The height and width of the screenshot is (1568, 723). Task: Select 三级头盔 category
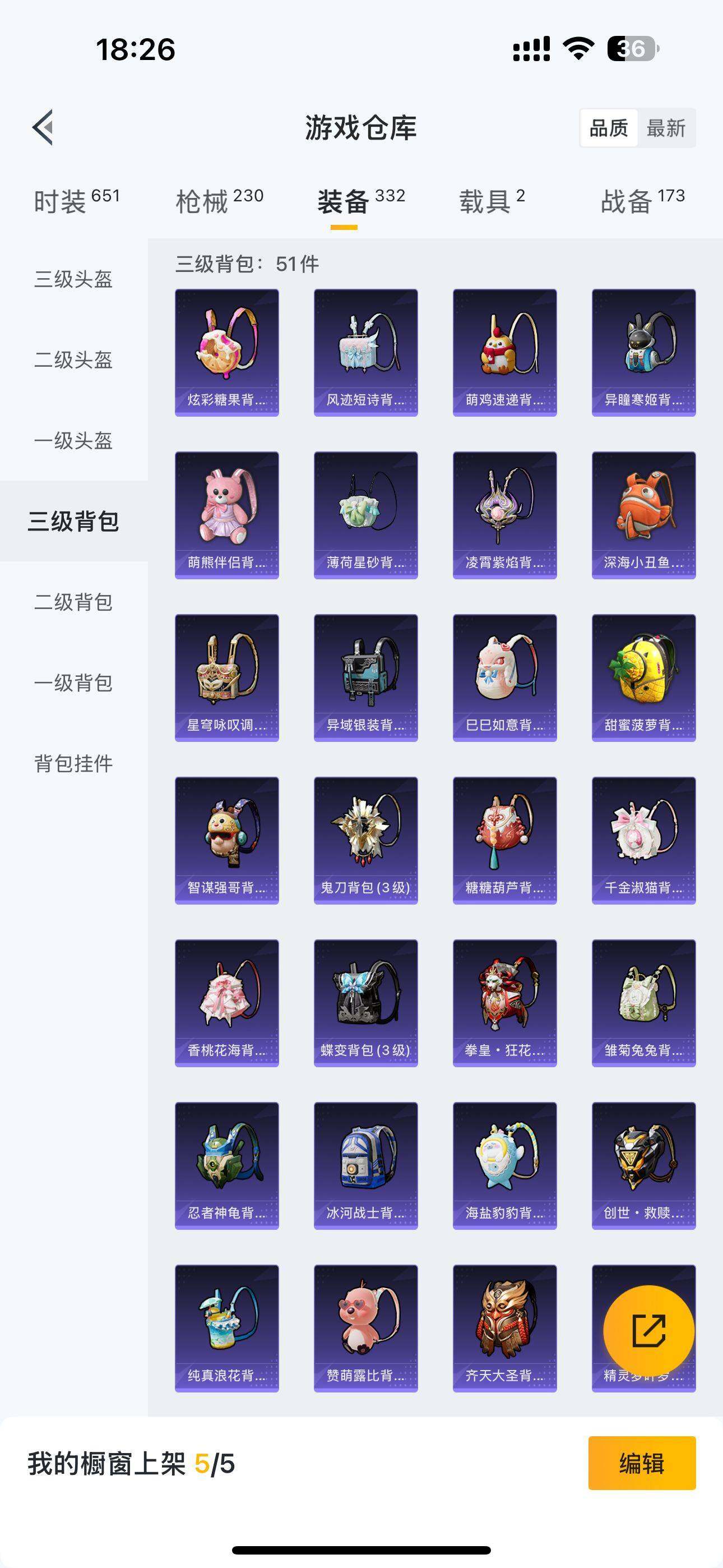73,279
